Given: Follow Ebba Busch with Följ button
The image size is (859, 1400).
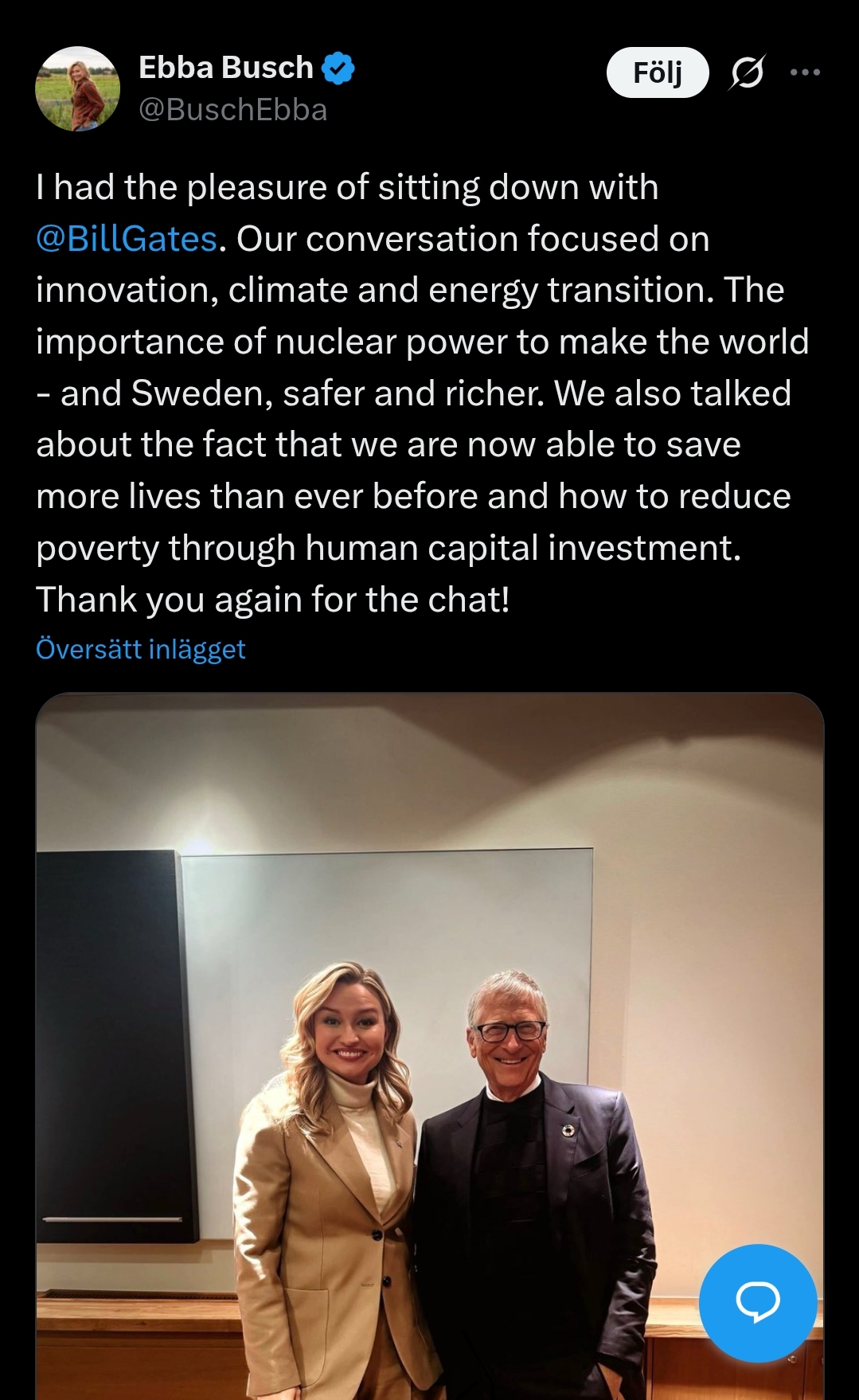Looking at the screenshot, I should (x=657, y=72).
